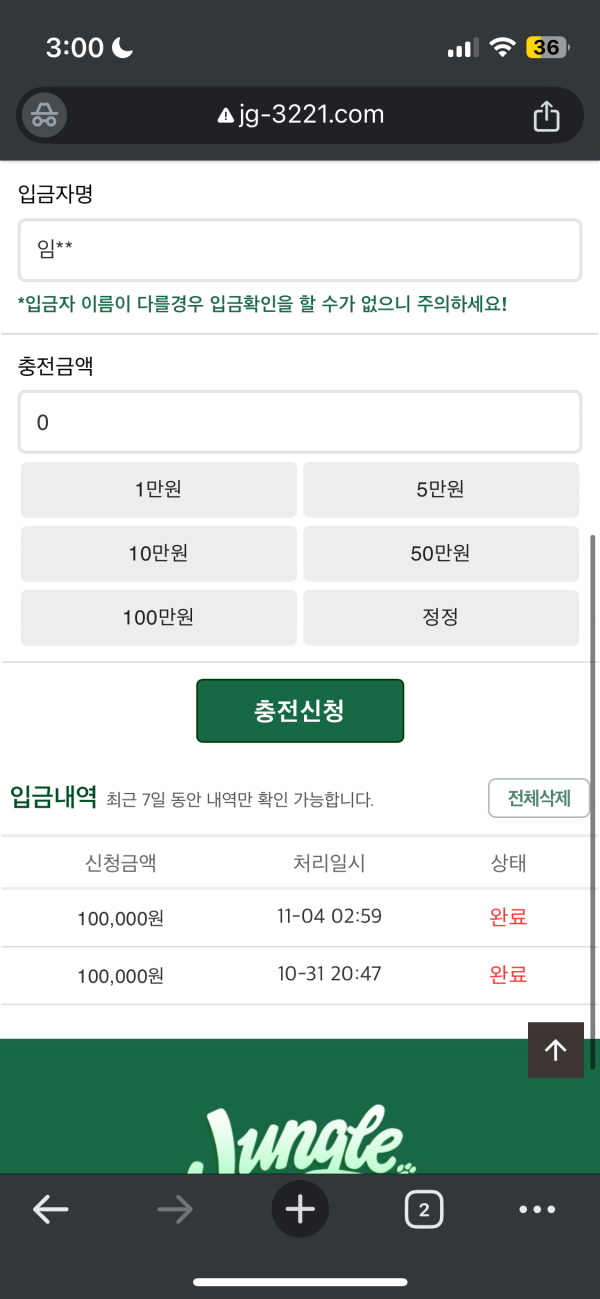600x1299 pixels.
Task: Reset amount with the 정정 button
Action: 441,618
